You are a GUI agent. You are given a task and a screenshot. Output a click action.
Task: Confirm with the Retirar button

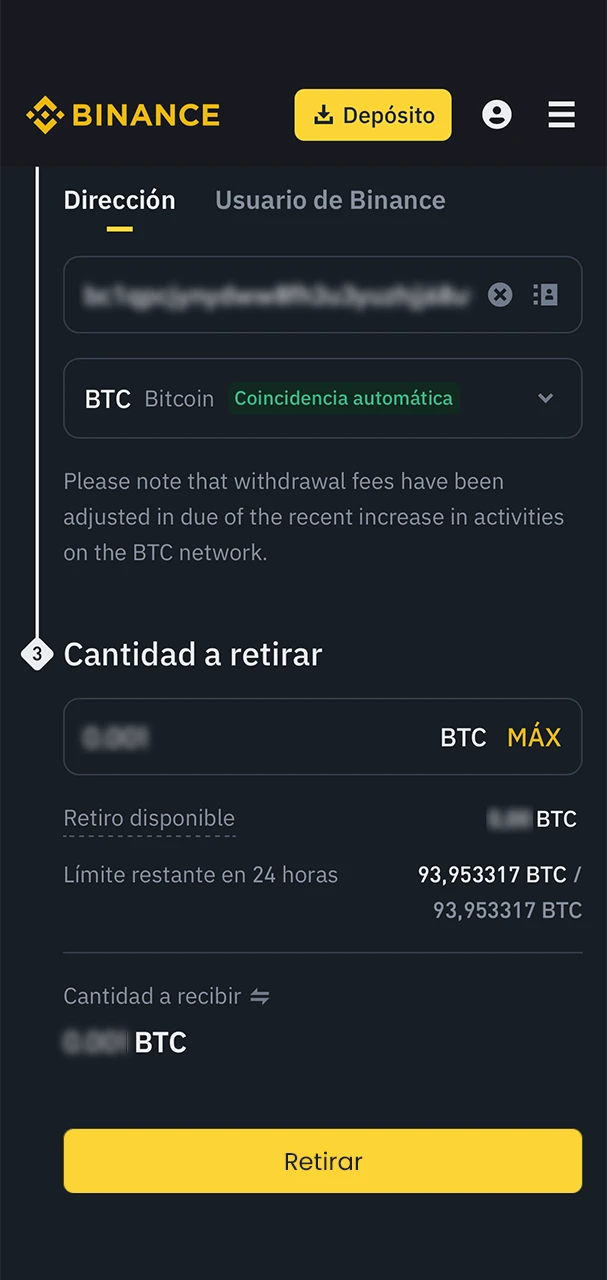(322, 1161)
